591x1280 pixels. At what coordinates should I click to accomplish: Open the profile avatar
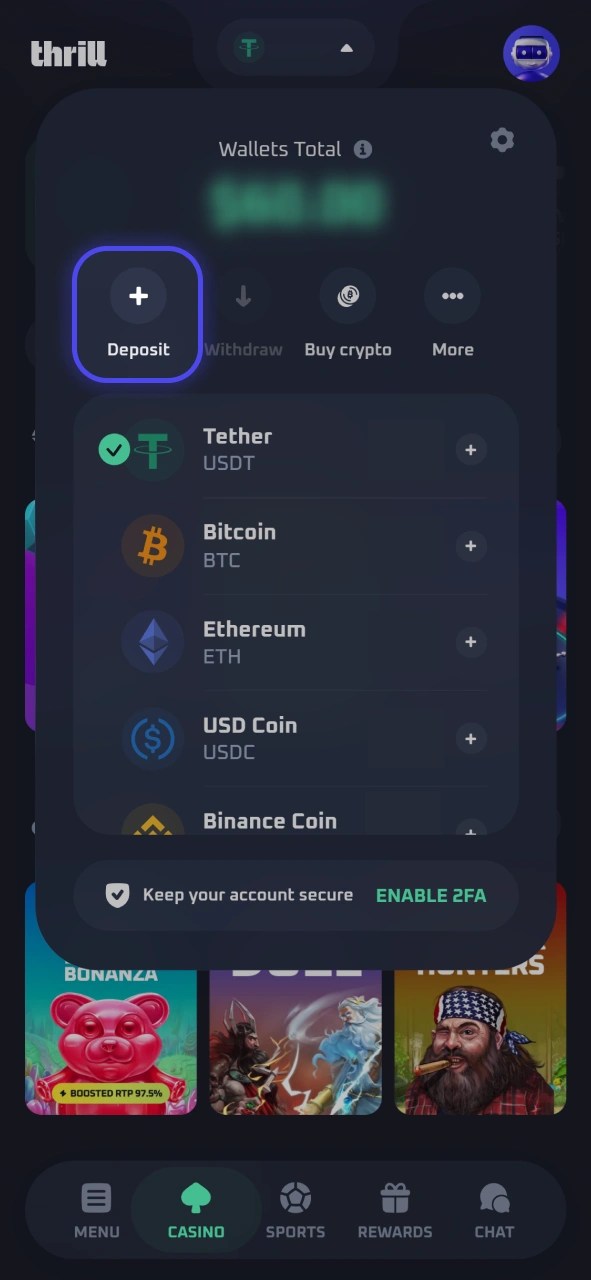coord(531,54)
